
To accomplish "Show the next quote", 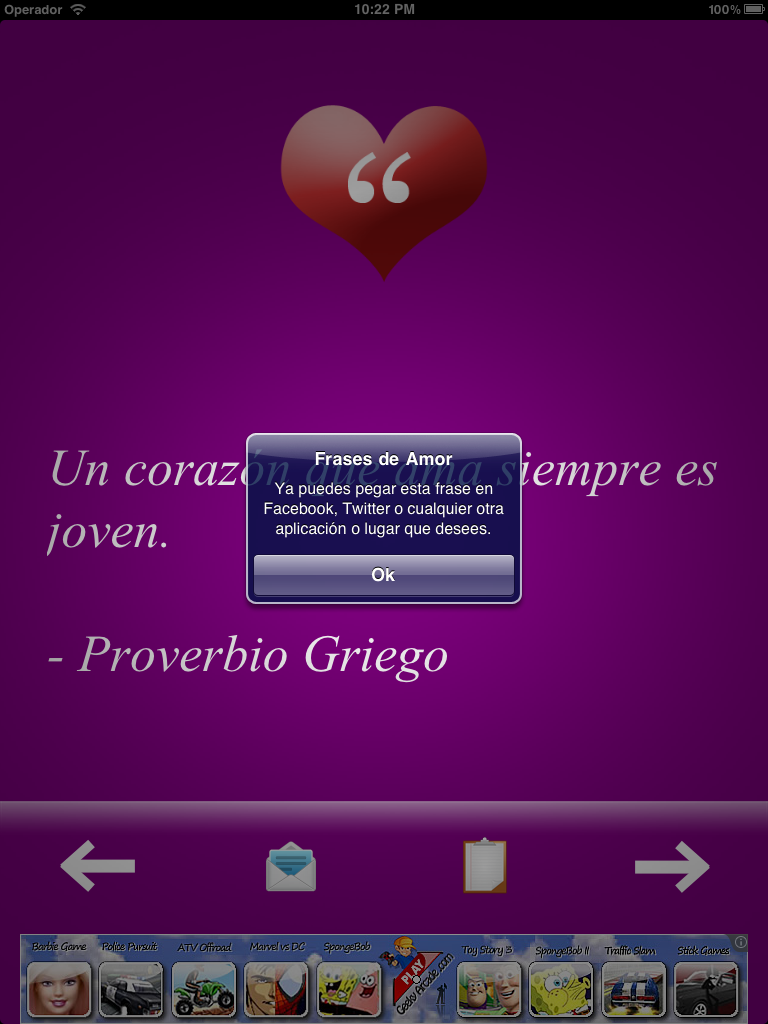I will coord(672,865).
